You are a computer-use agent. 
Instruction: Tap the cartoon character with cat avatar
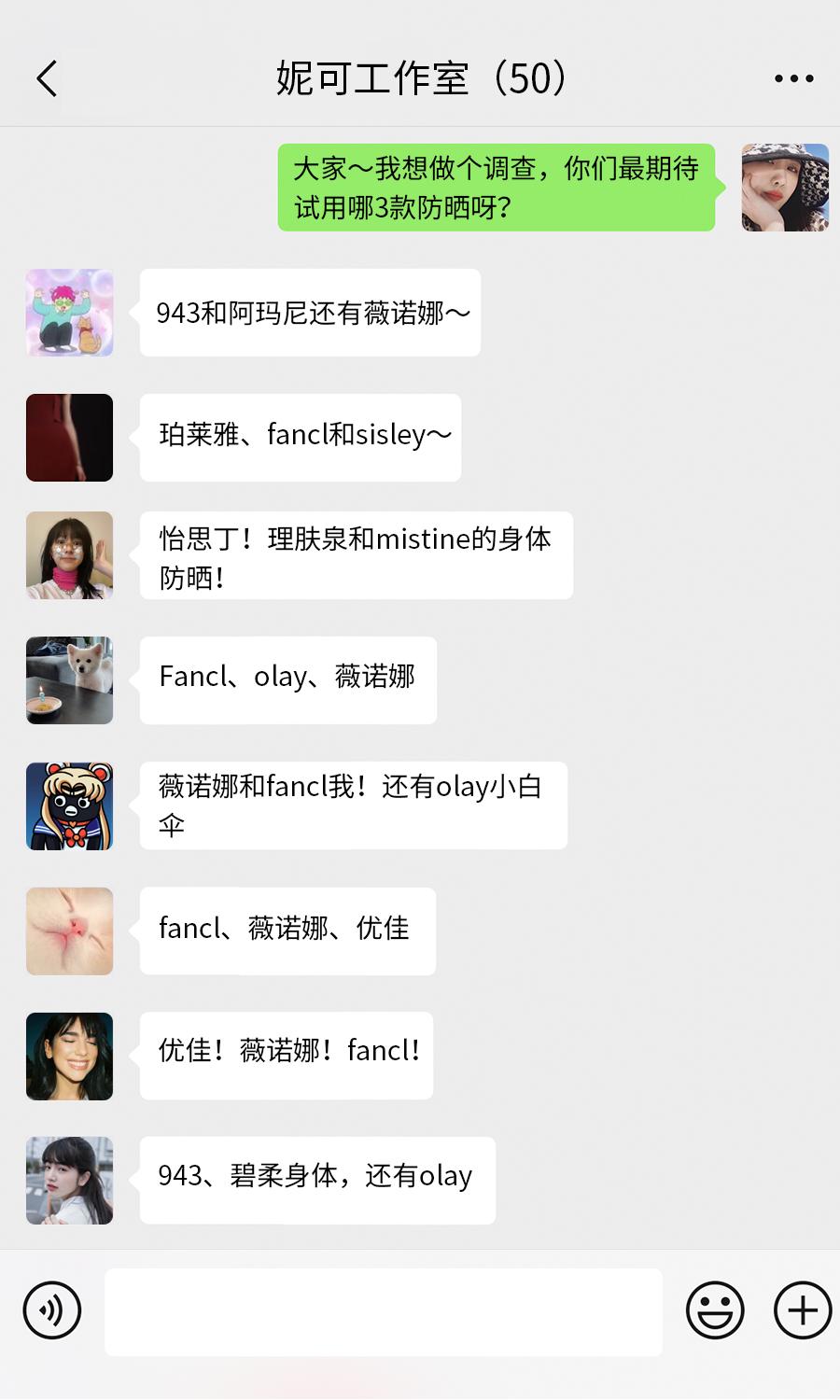coord(69,313)
